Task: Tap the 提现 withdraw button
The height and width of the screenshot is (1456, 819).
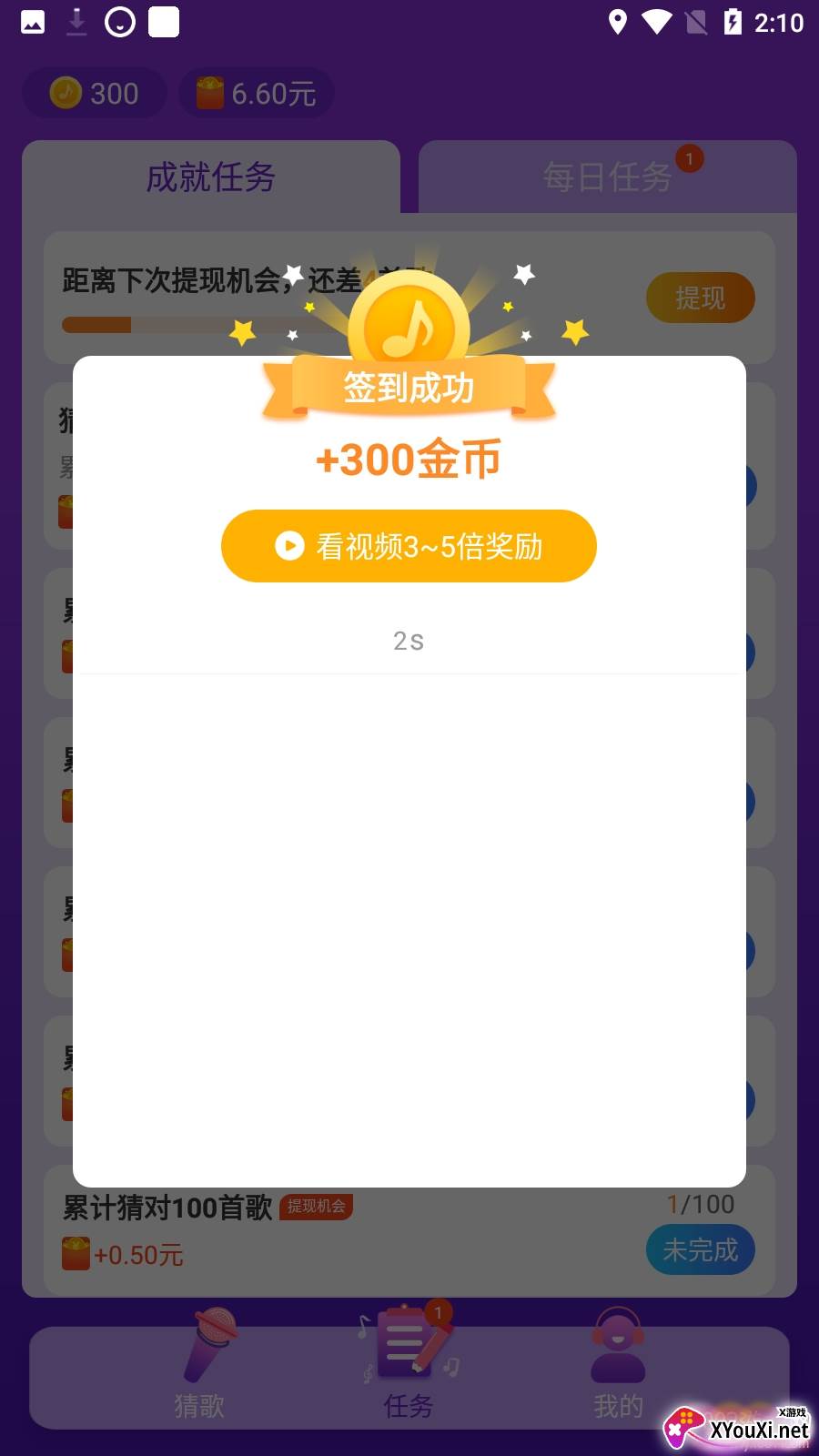Action: pos(700,298)
